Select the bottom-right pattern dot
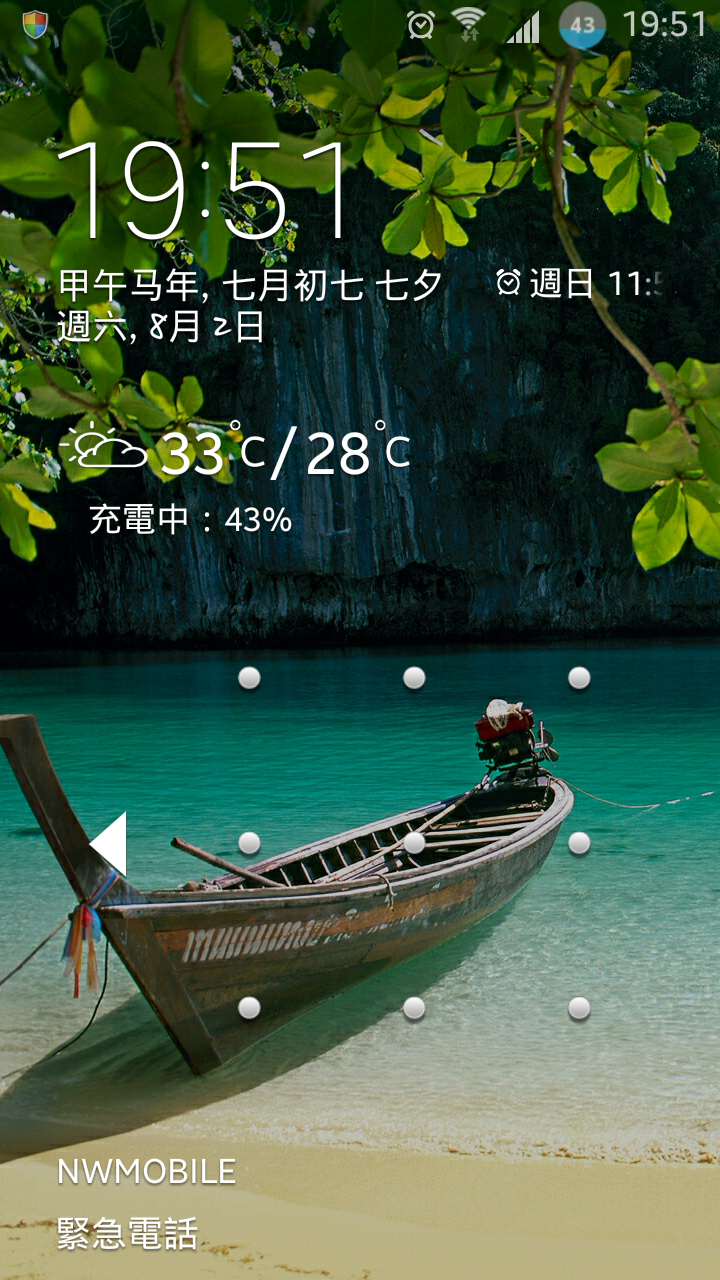This screenshot has width=720, height=1280. [579, 1007]
